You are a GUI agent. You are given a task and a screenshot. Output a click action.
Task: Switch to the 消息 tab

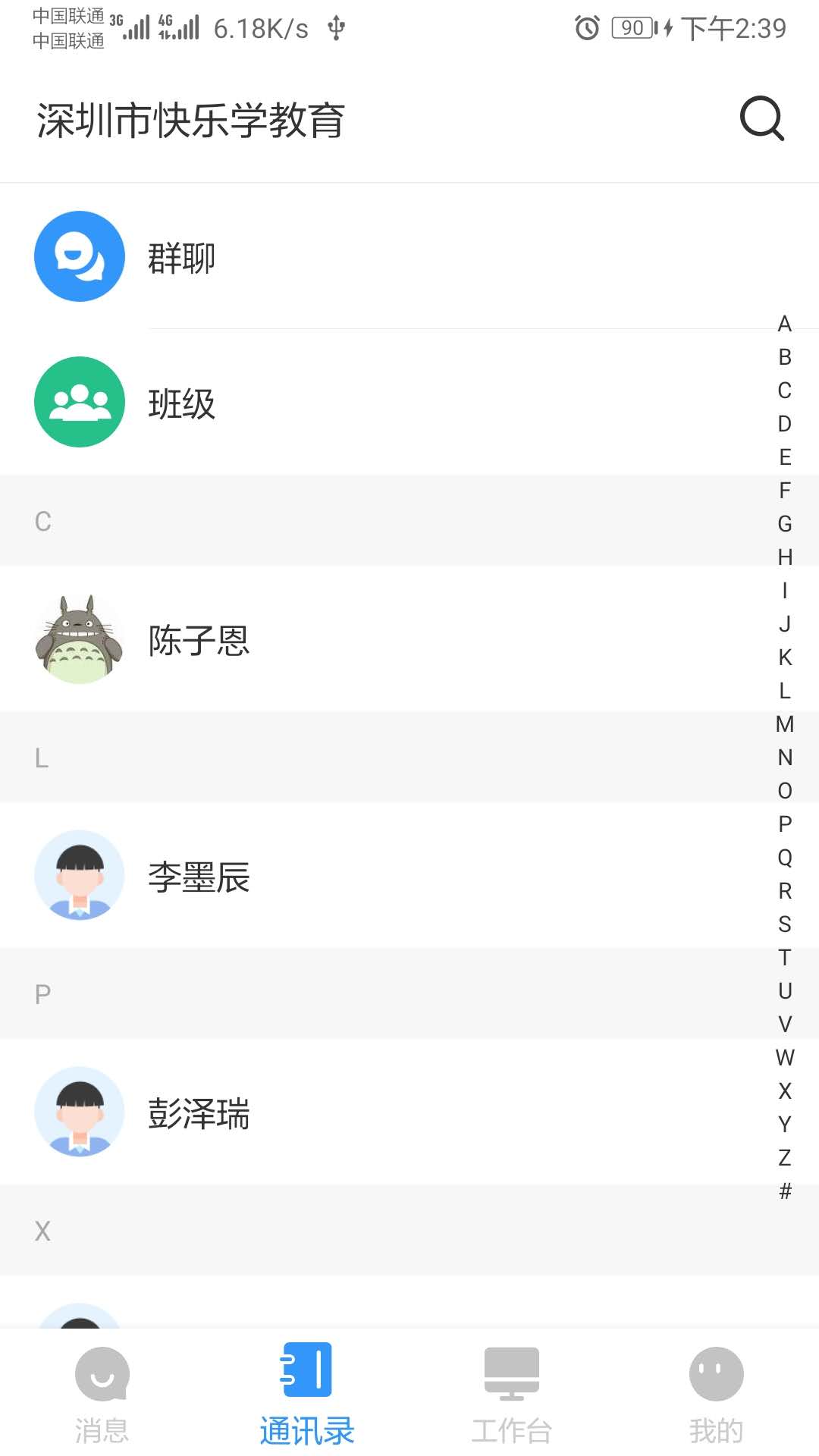pyautogui.click(x=102, y=1395)
